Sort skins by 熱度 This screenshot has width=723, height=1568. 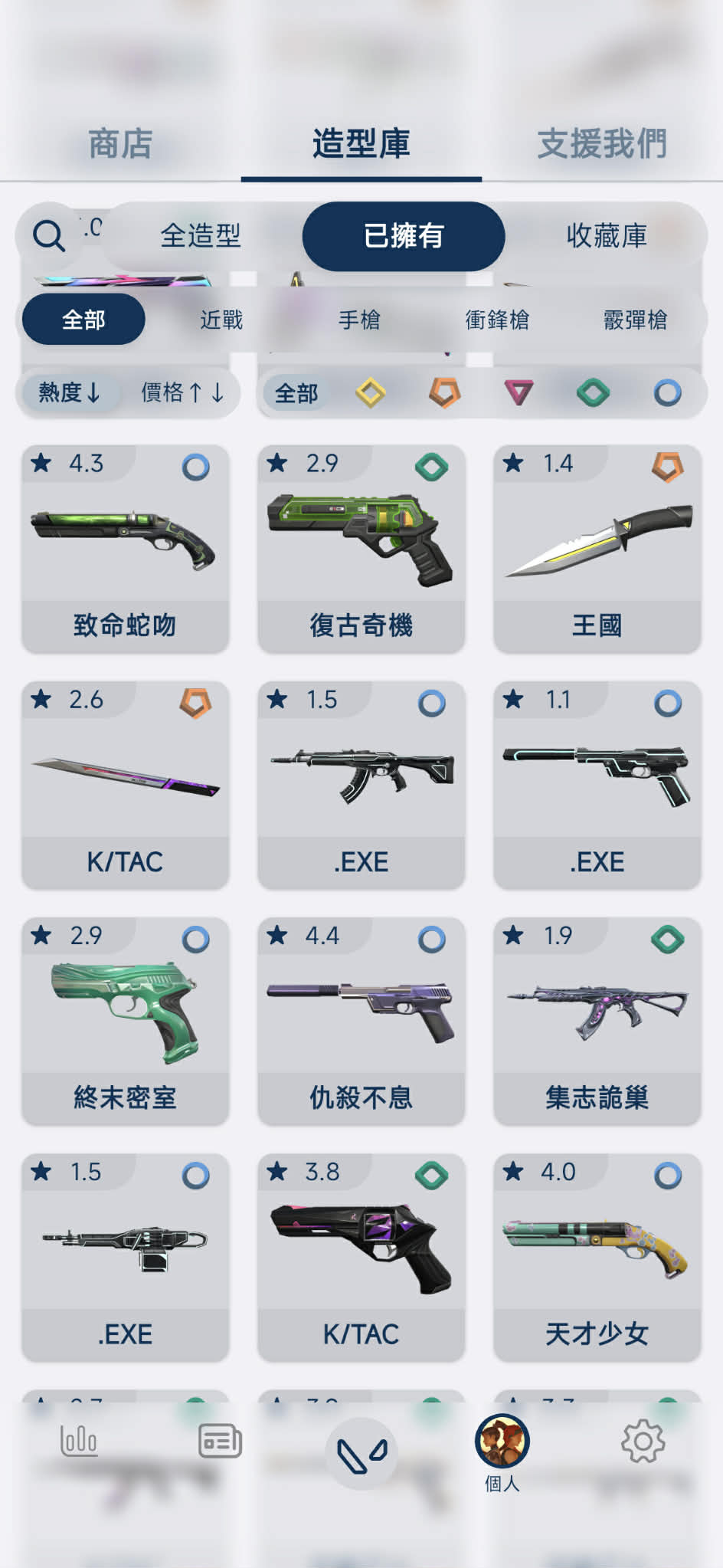69,393
